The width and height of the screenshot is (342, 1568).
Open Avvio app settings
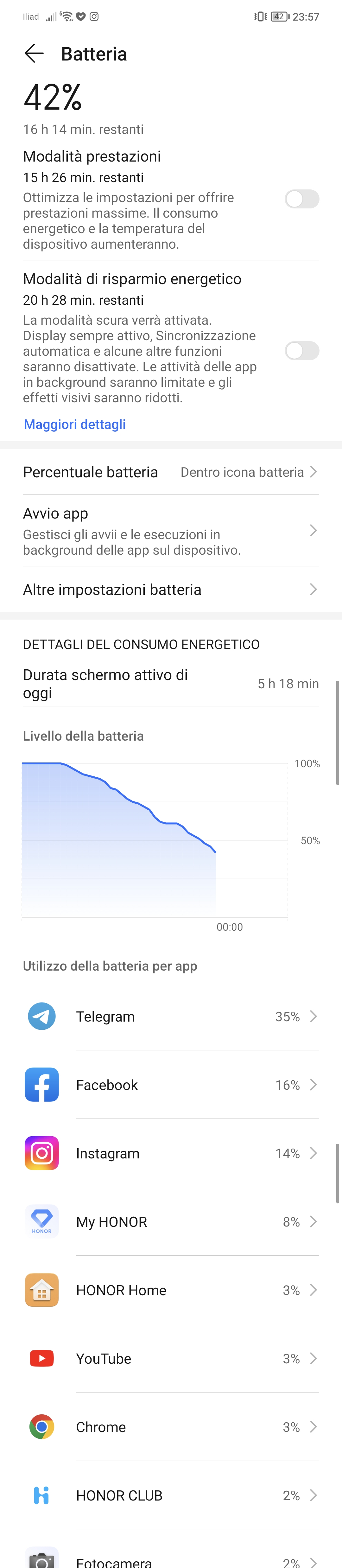click(170, 531)
